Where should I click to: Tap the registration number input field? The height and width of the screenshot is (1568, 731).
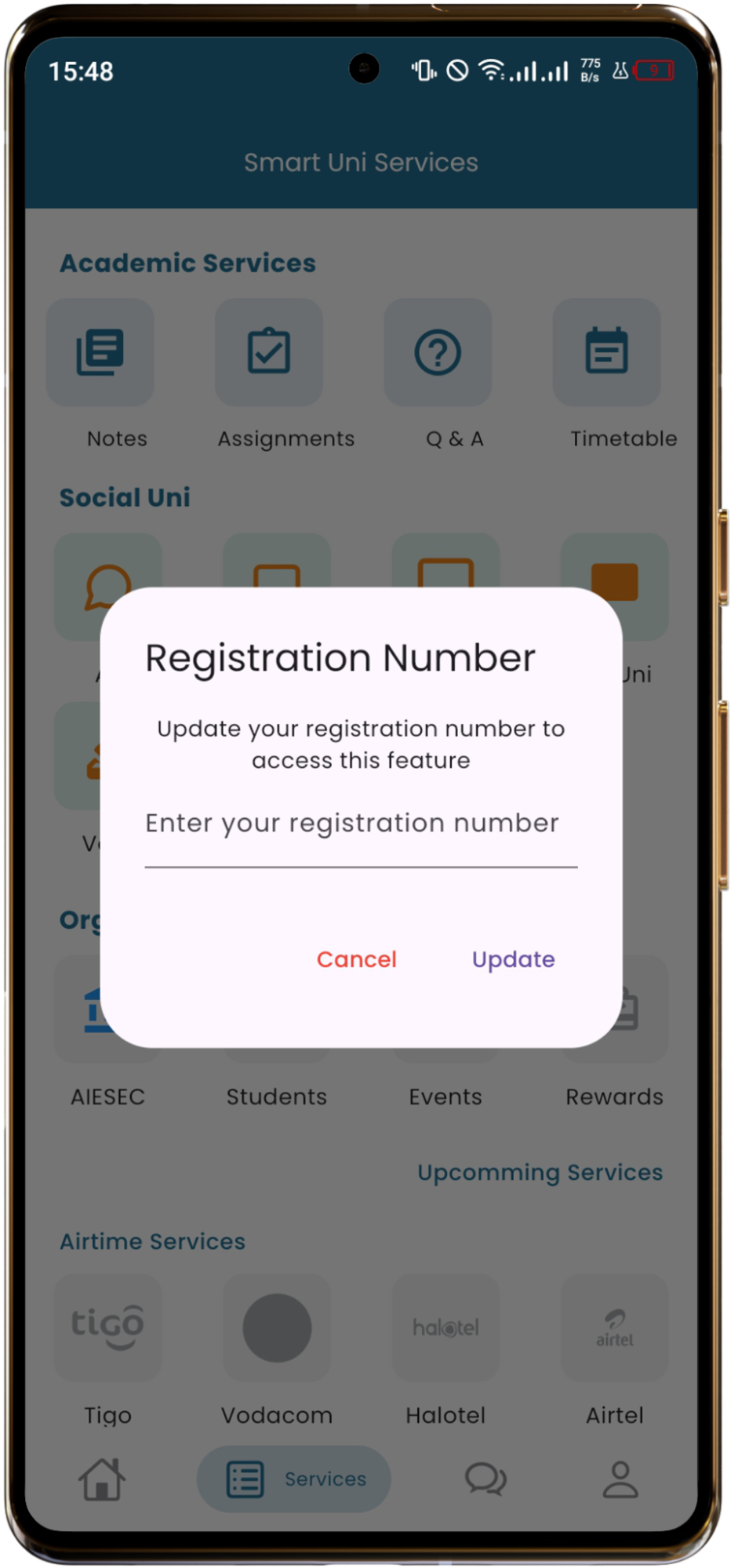360,825
